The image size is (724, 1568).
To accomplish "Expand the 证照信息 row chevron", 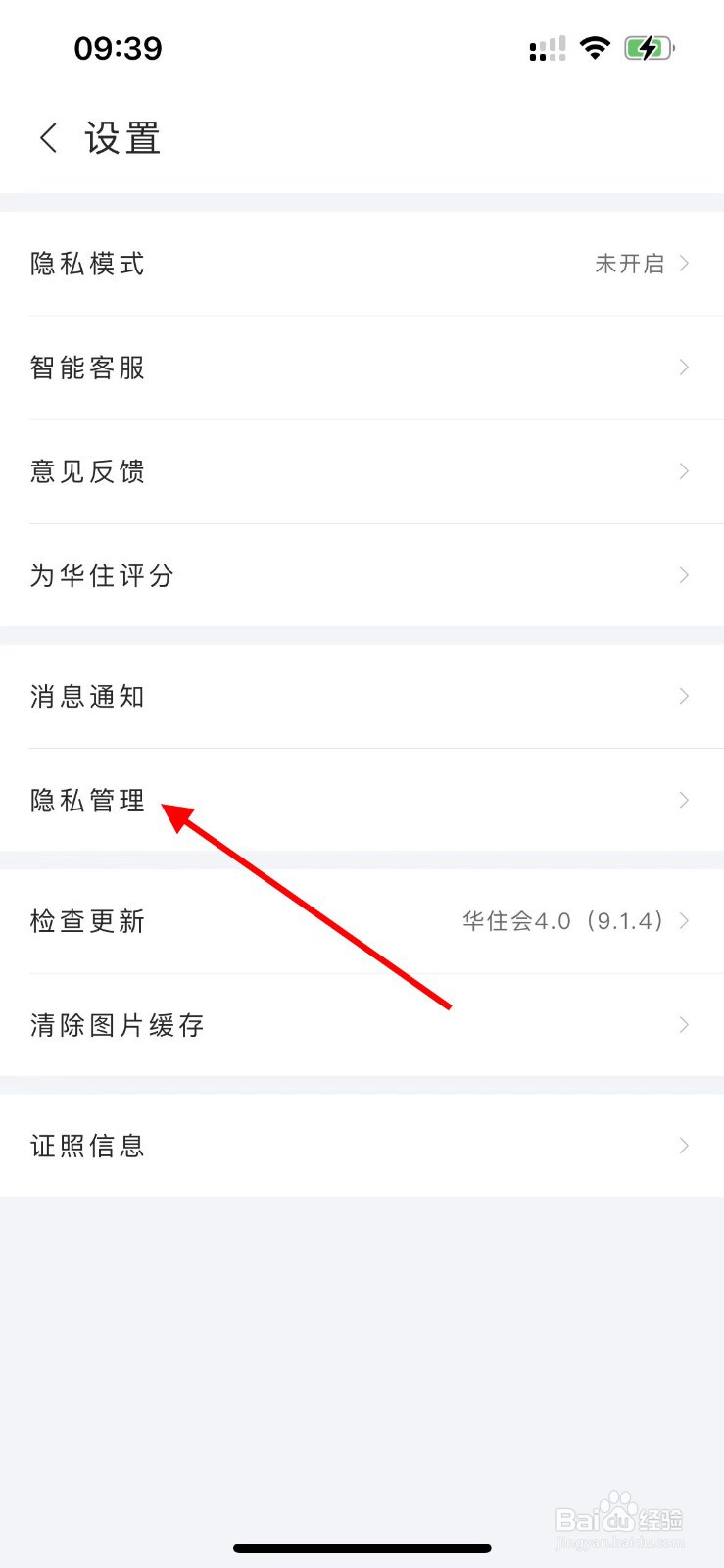I will 683,1145.
